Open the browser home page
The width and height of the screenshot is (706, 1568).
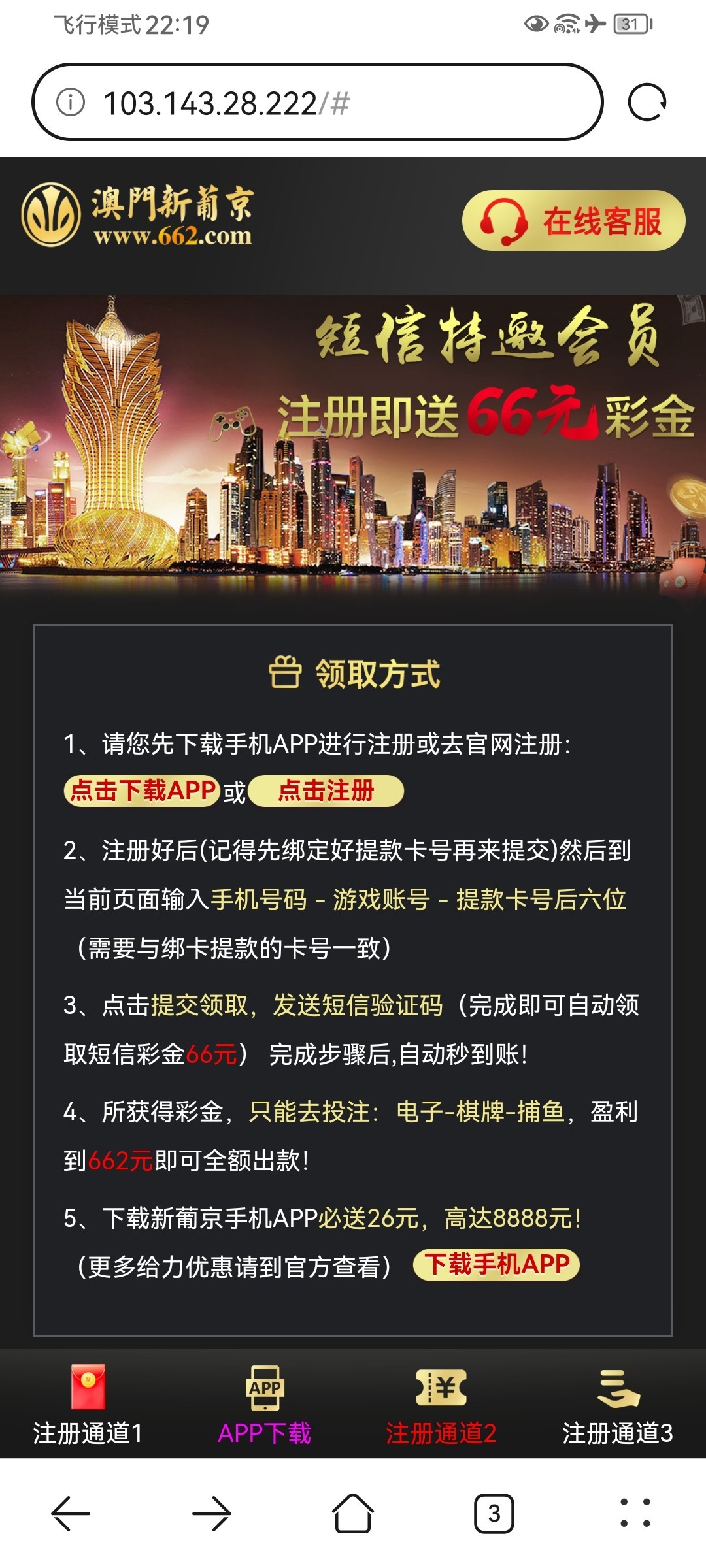tap(353, 1513)
